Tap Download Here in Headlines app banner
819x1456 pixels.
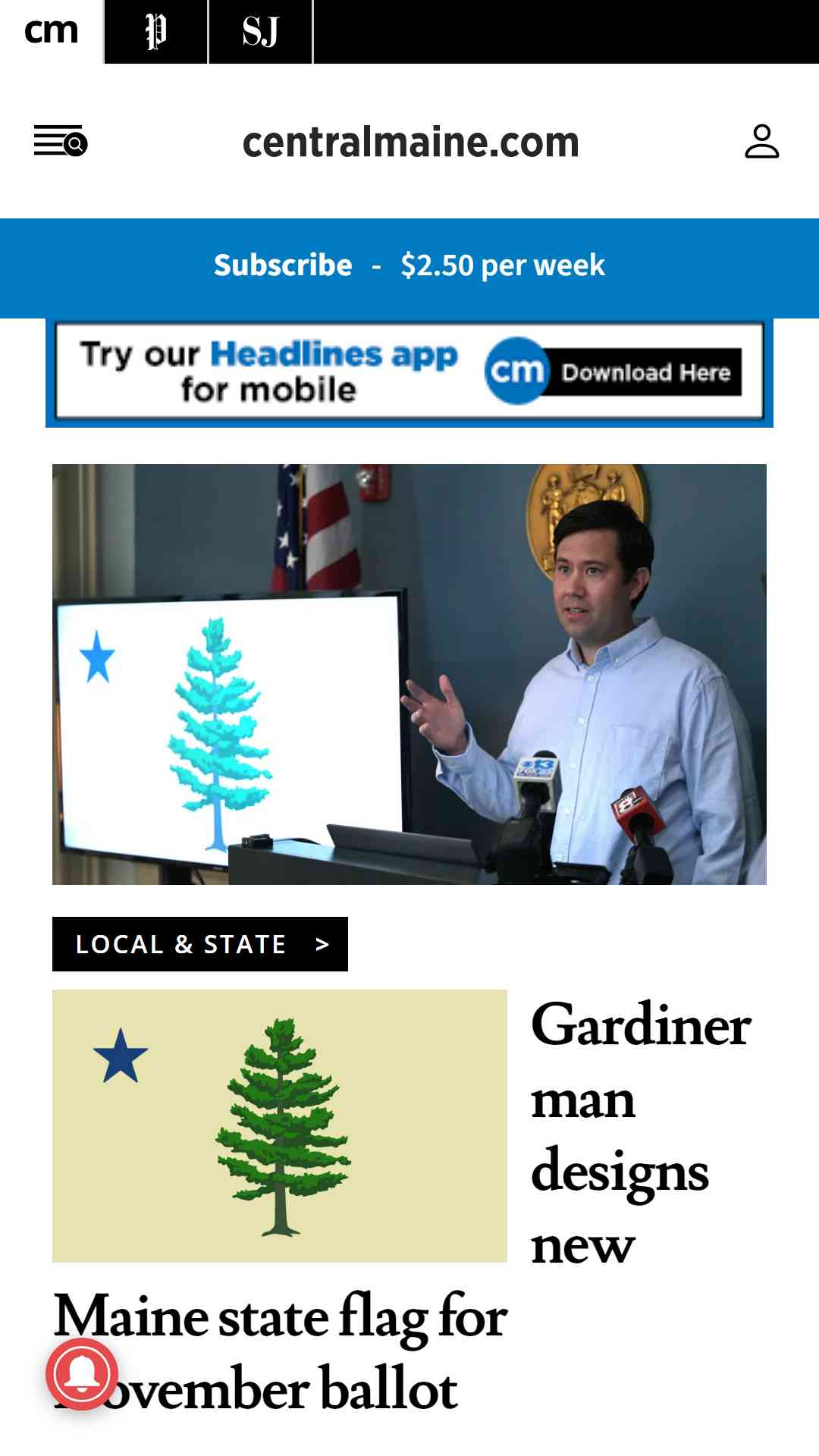pyautogui.click(x=645, y=372)
